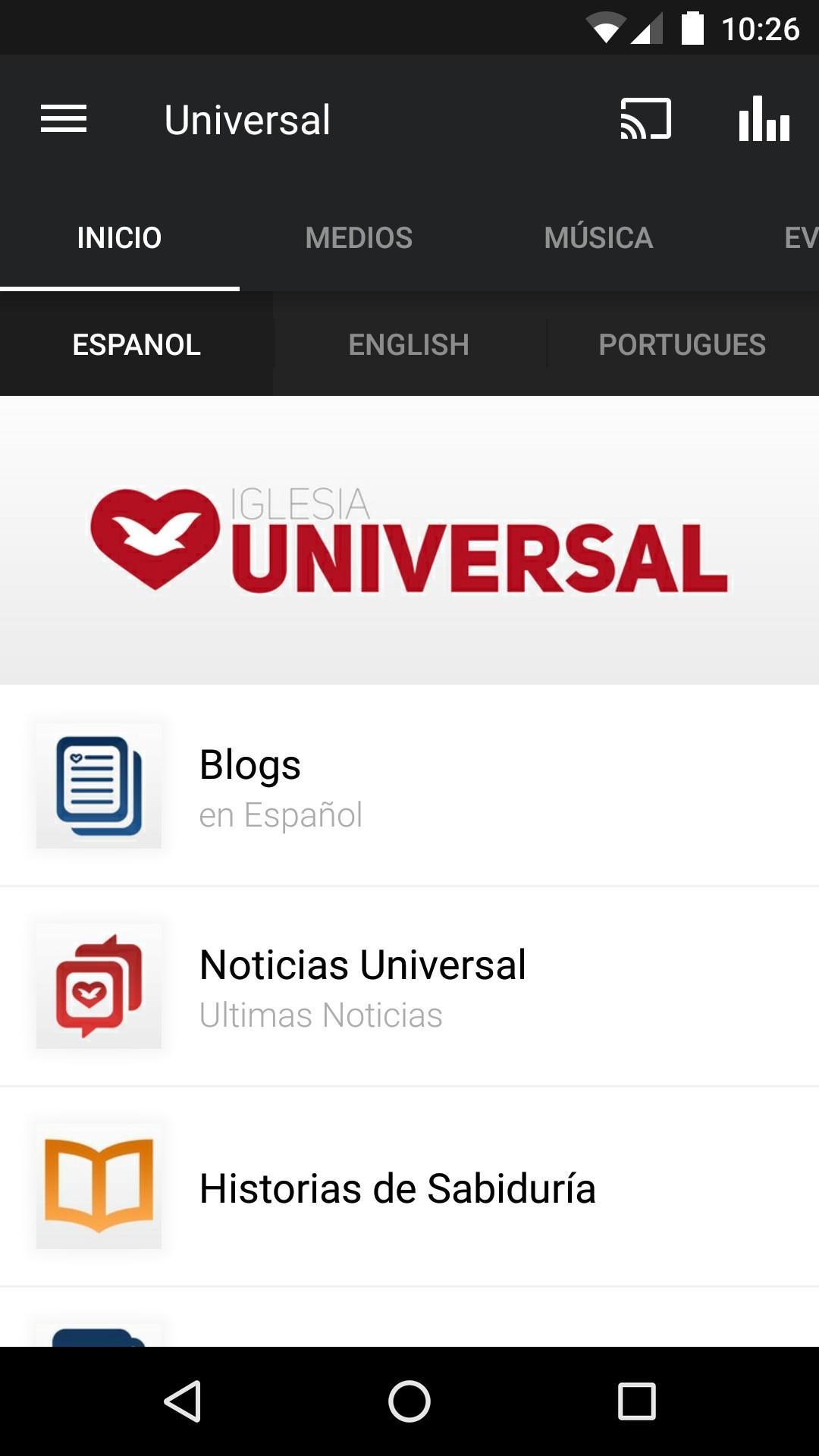The height and width of the screenshot is (1456, 819).
Task: Open the hamburger navigation drawer
Action: click(64, 119)
